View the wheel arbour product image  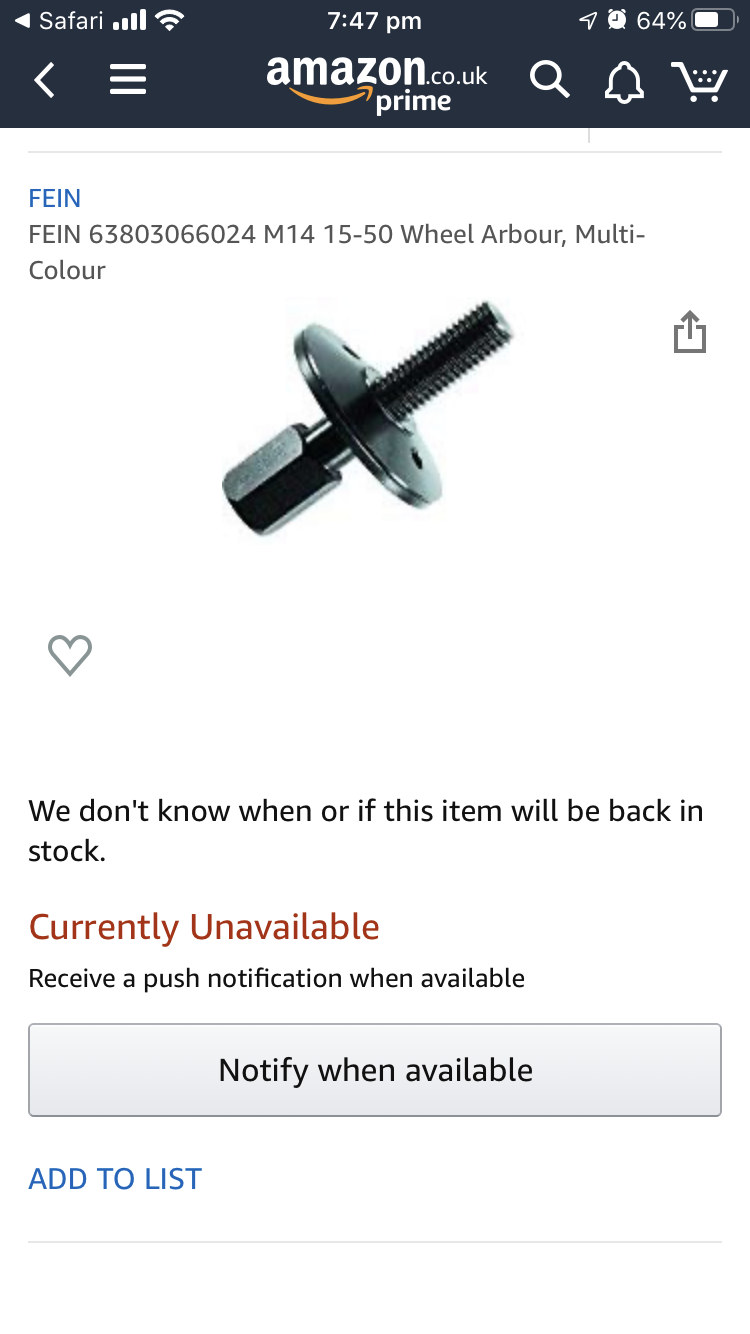click(368, 418)
